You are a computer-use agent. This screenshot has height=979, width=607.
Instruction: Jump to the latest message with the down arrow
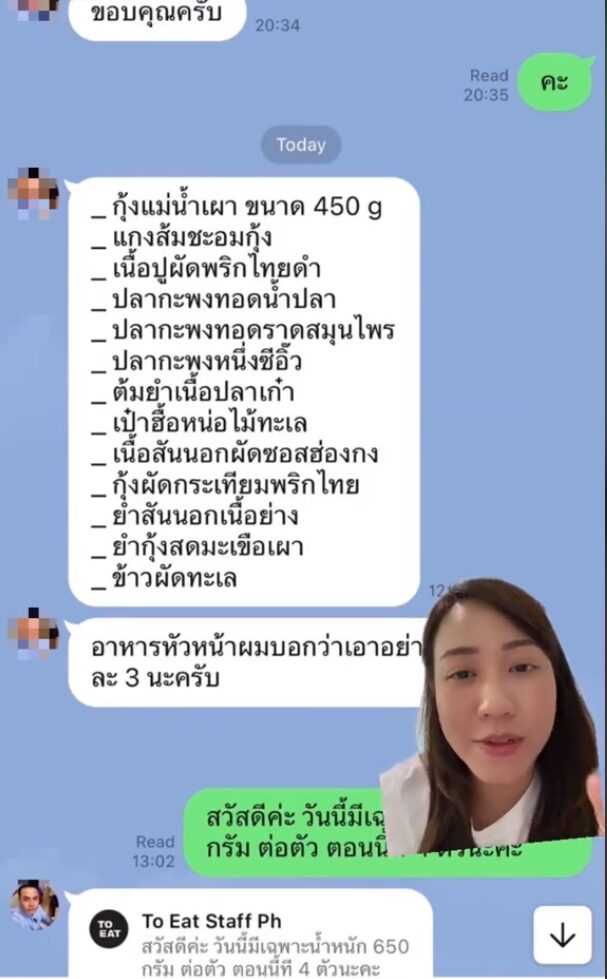pos(562,935)
